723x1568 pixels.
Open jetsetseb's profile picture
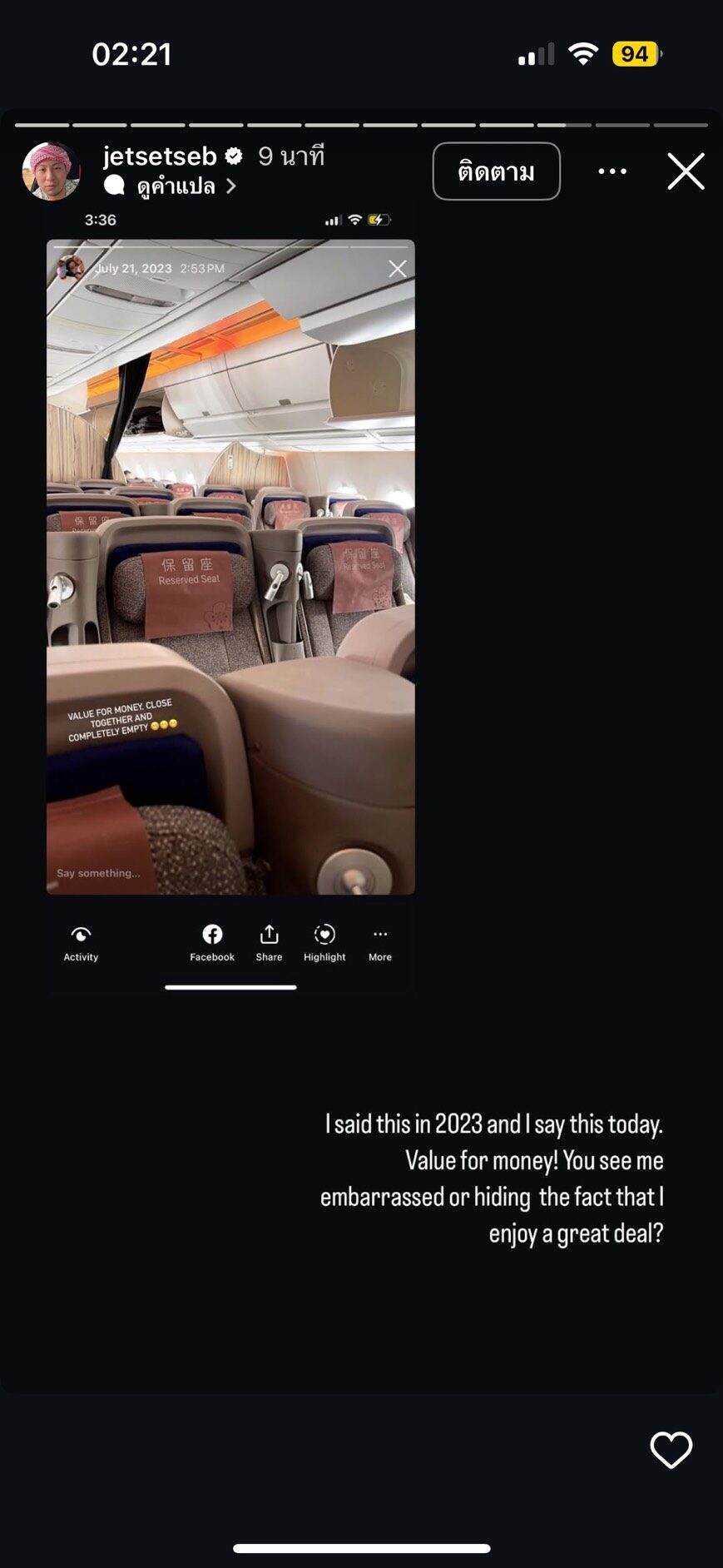(51, 171)
